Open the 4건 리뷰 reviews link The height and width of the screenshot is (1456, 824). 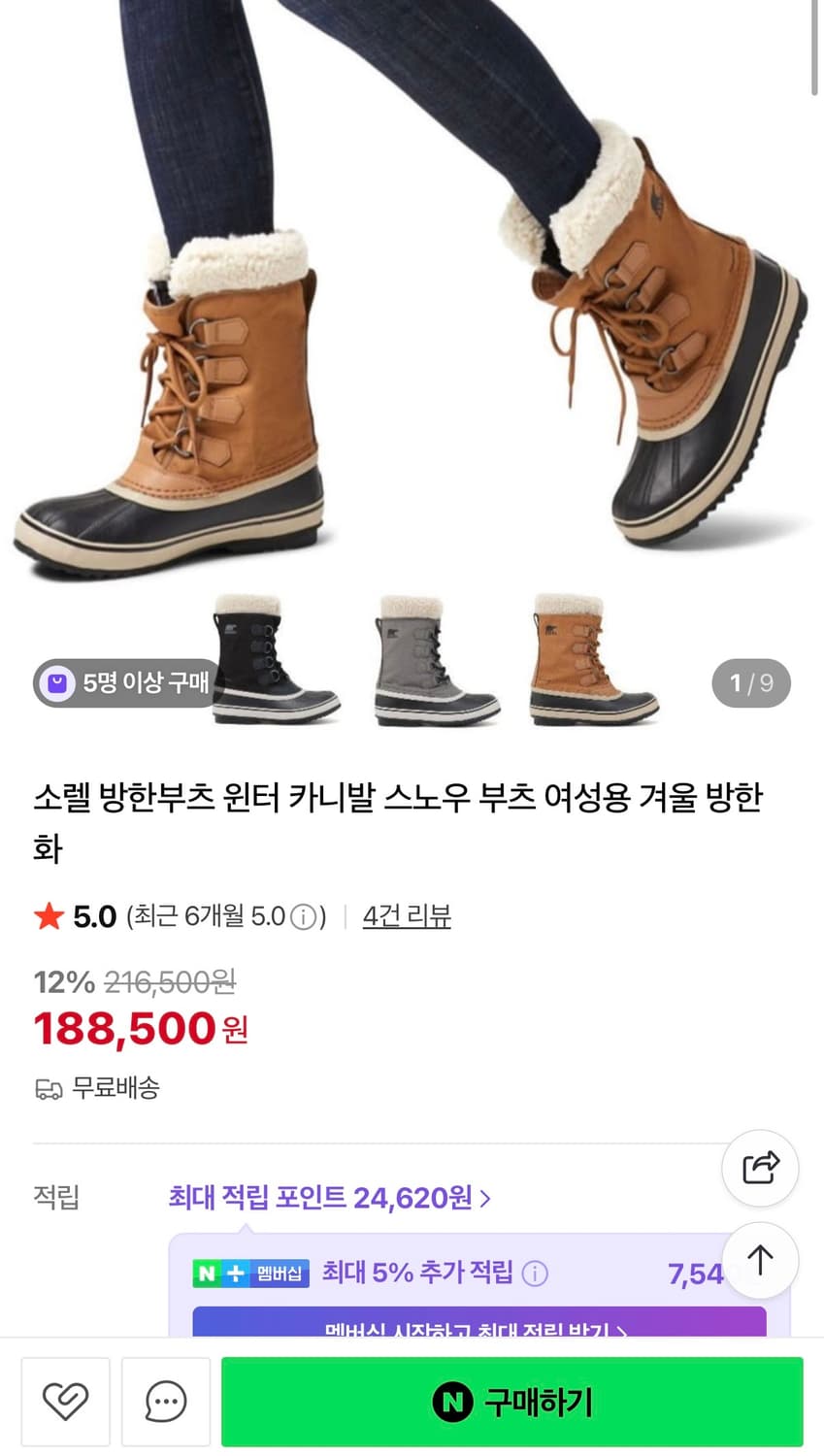click(x=406, y=914)
